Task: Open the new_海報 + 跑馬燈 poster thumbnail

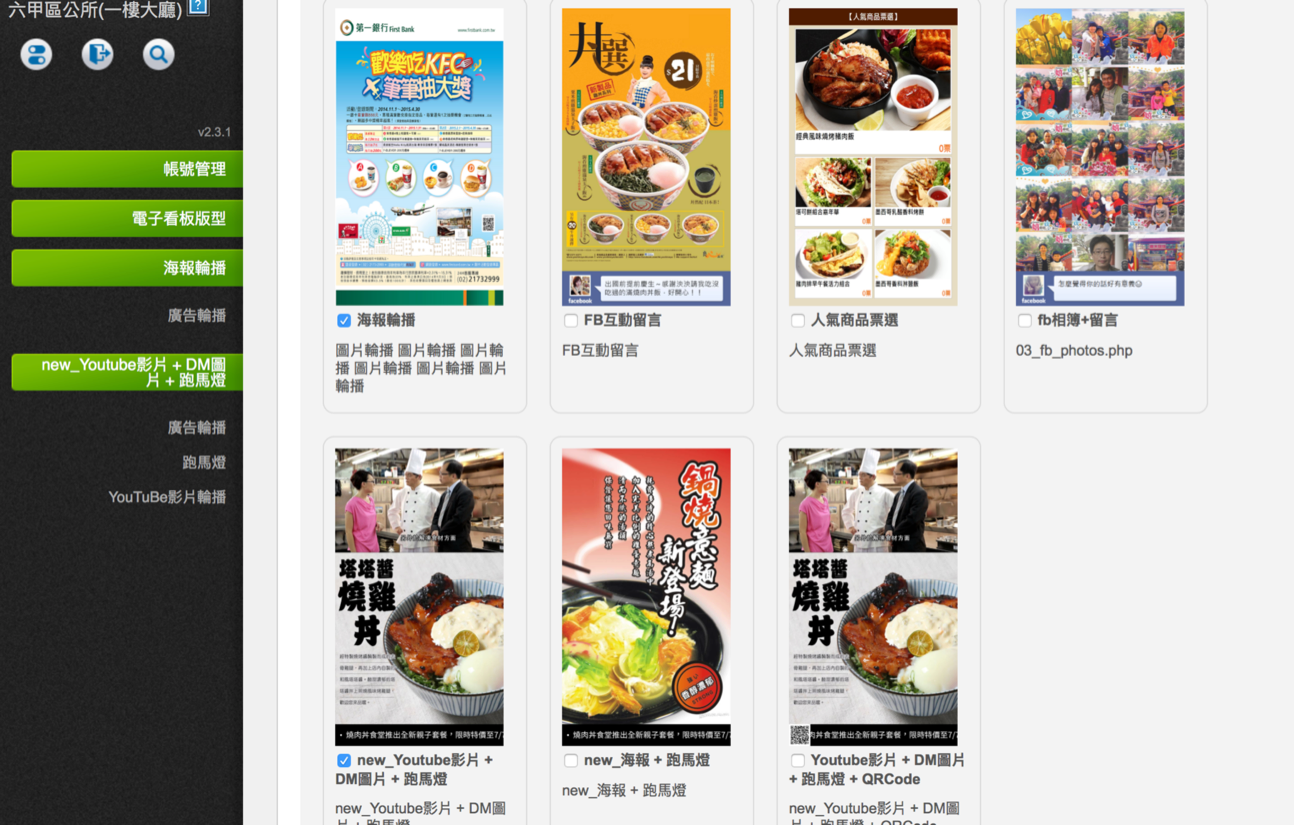Action: click(x=646, y=597)
